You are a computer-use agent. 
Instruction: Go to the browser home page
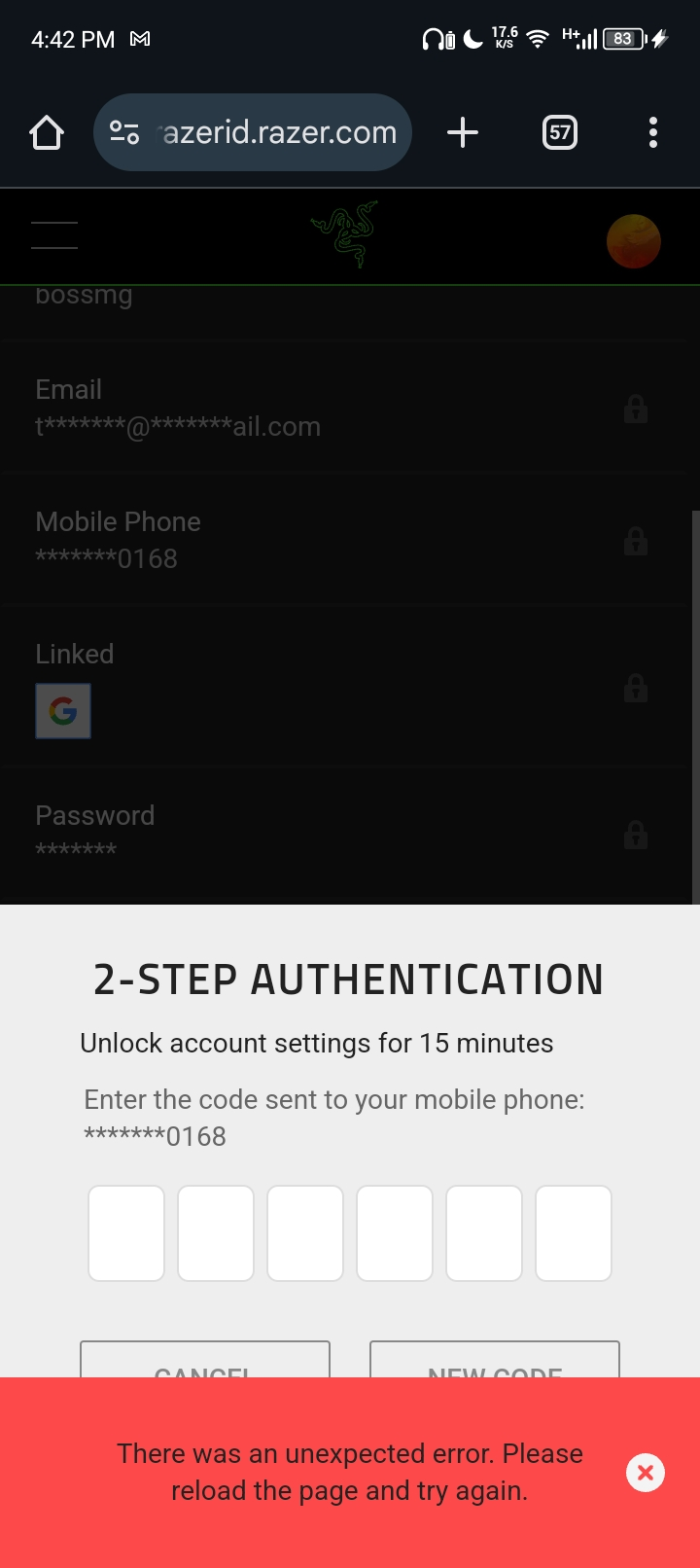coord(46,132)
